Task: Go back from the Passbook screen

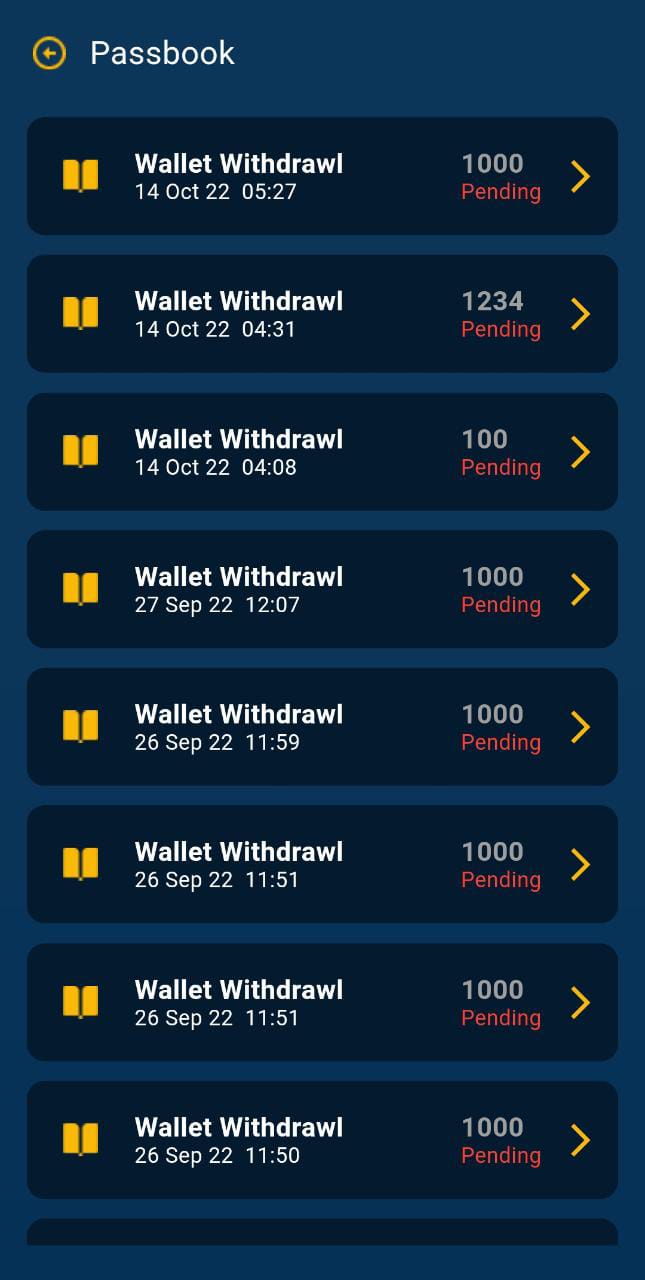Action: tap(49, 53)
